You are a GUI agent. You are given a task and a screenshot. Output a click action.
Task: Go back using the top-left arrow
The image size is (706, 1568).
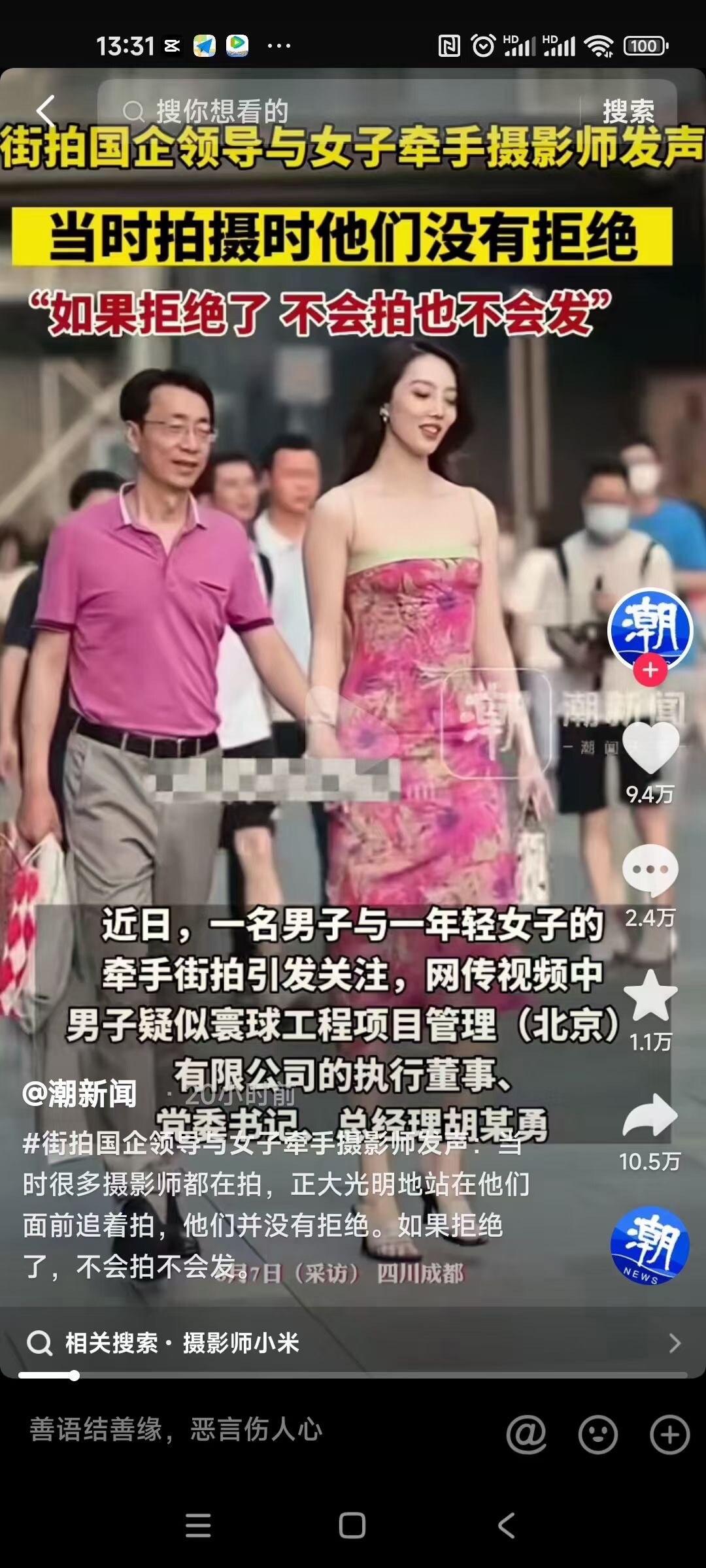pos(46,111)
